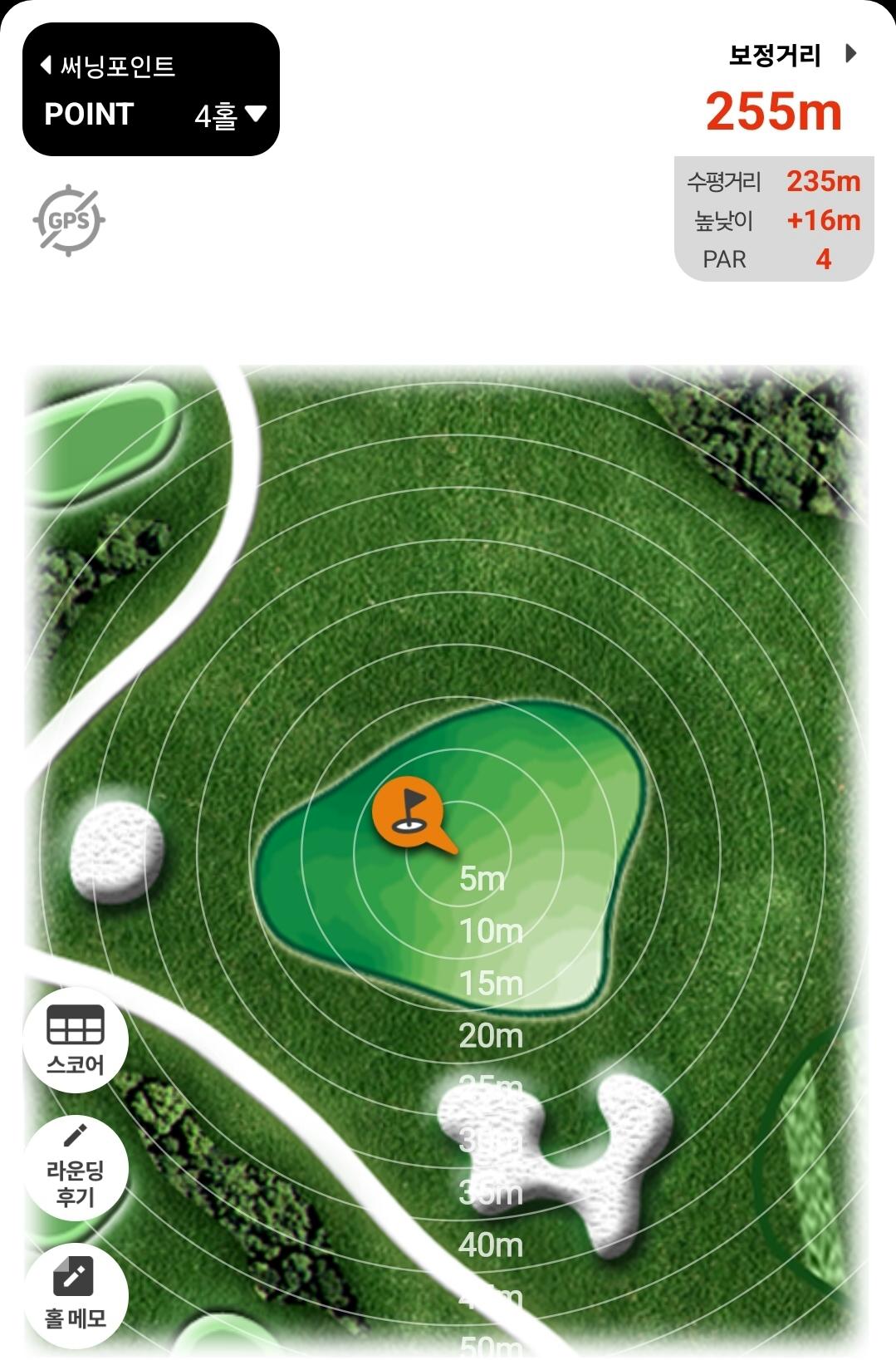Open the 4홀 hole selector dropdown

230,115
